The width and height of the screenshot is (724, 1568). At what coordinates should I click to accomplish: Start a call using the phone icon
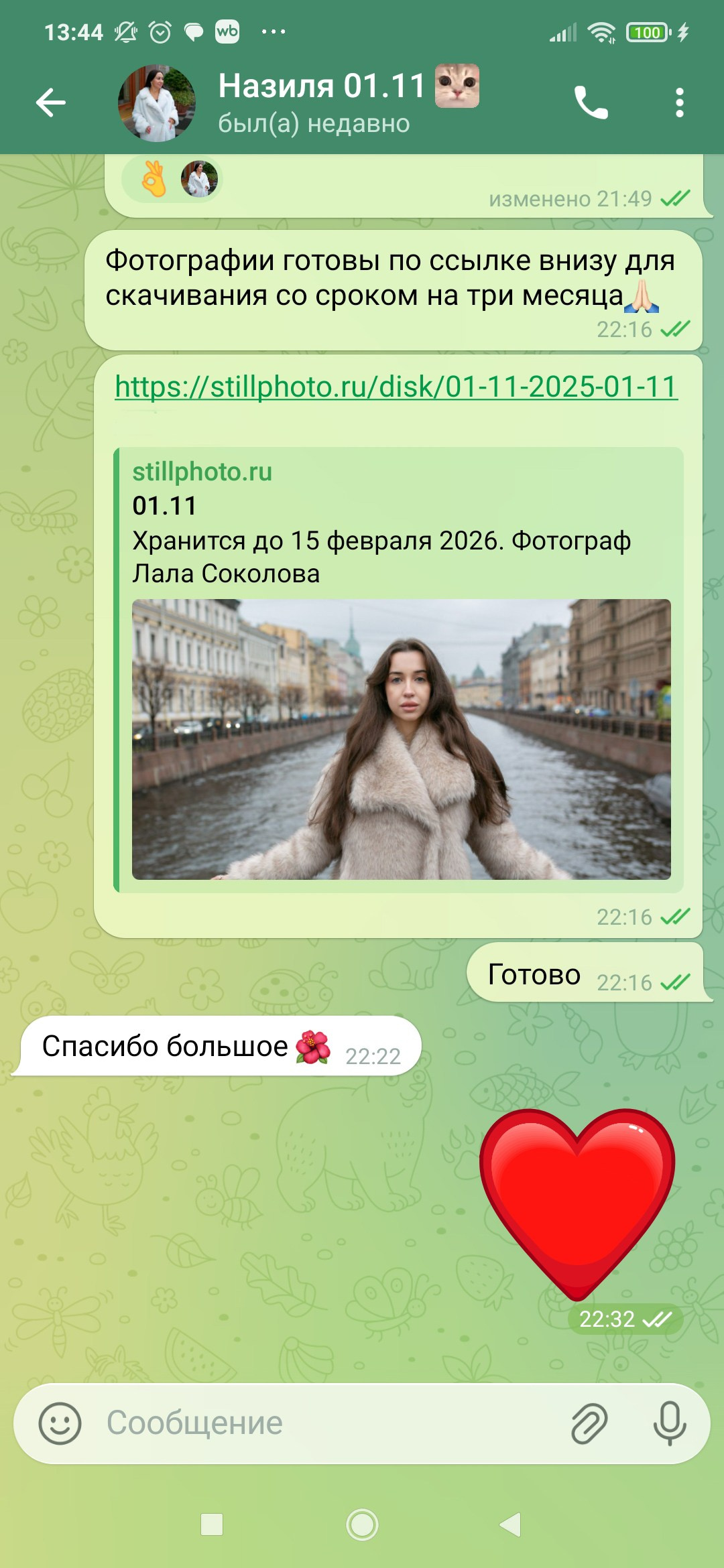593,102
